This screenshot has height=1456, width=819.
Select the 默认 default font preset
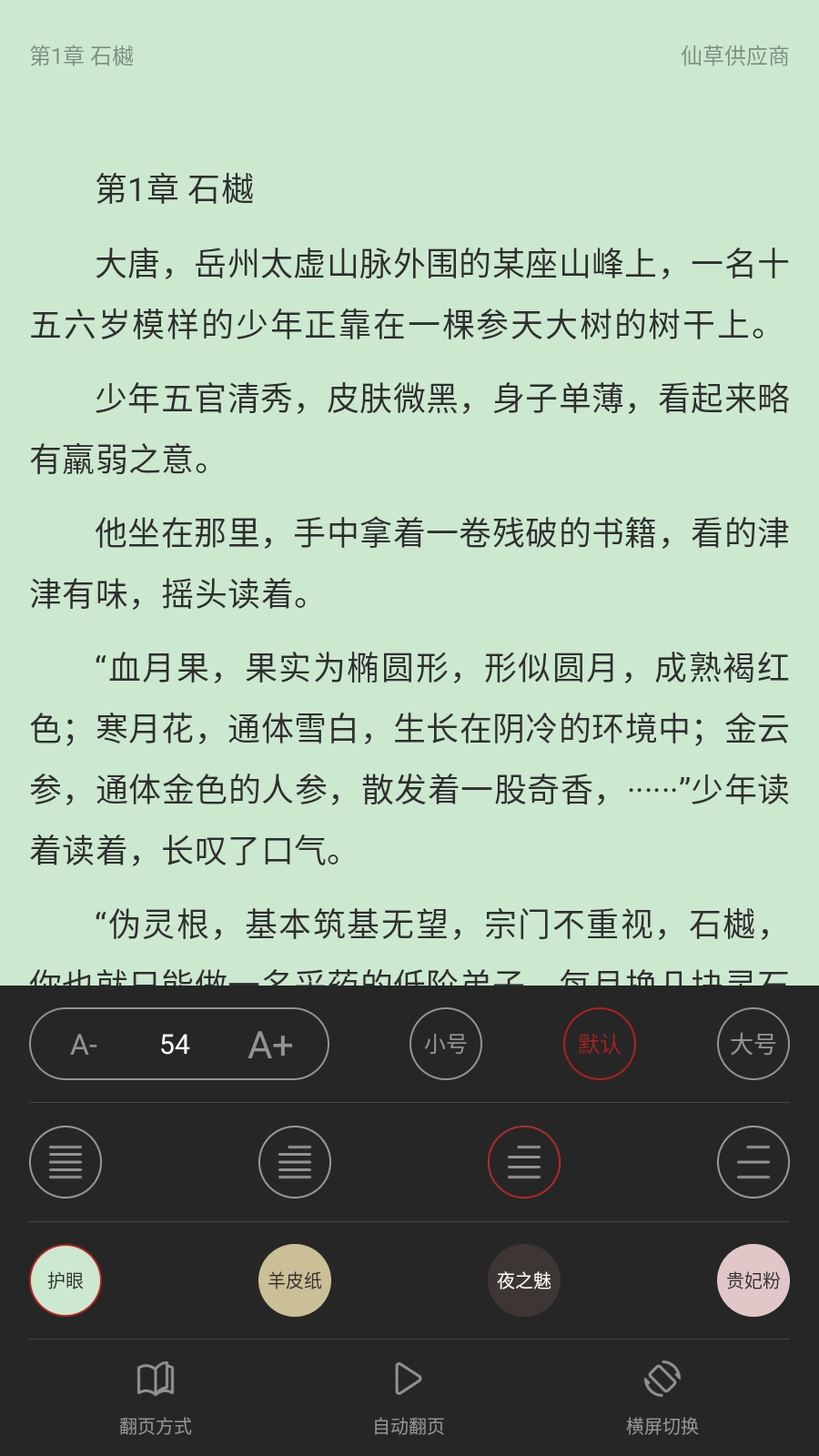tap(599, 1044)
